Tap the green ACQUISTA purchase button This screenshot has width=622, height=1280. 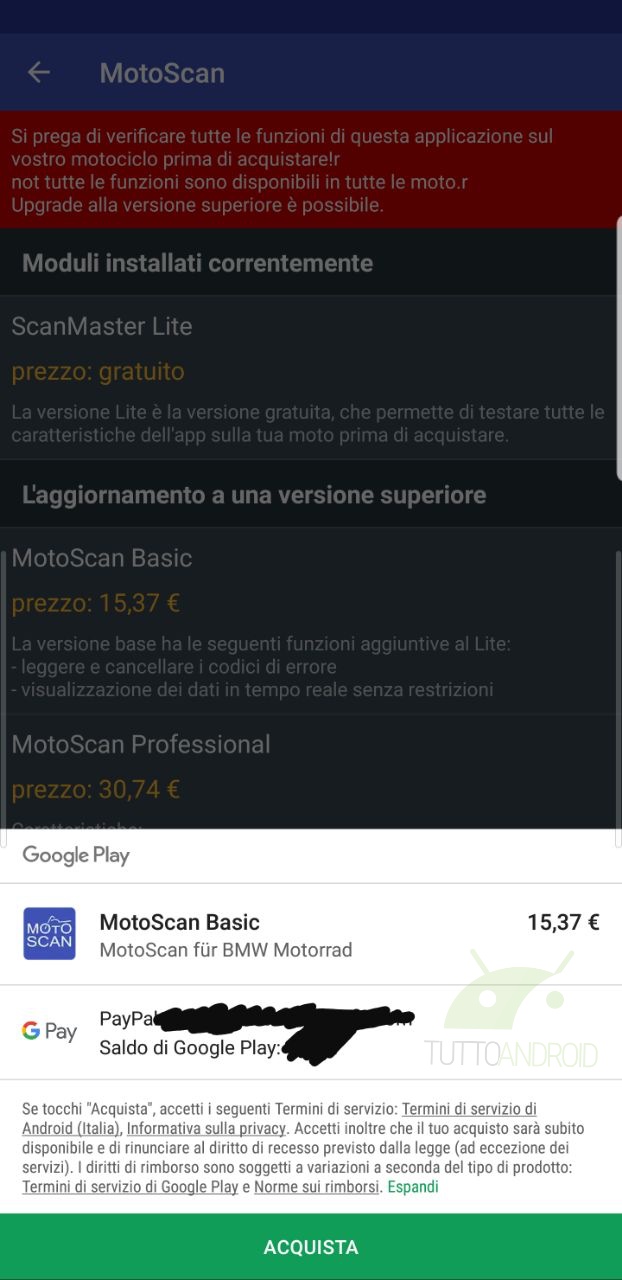pos(311,1246)
